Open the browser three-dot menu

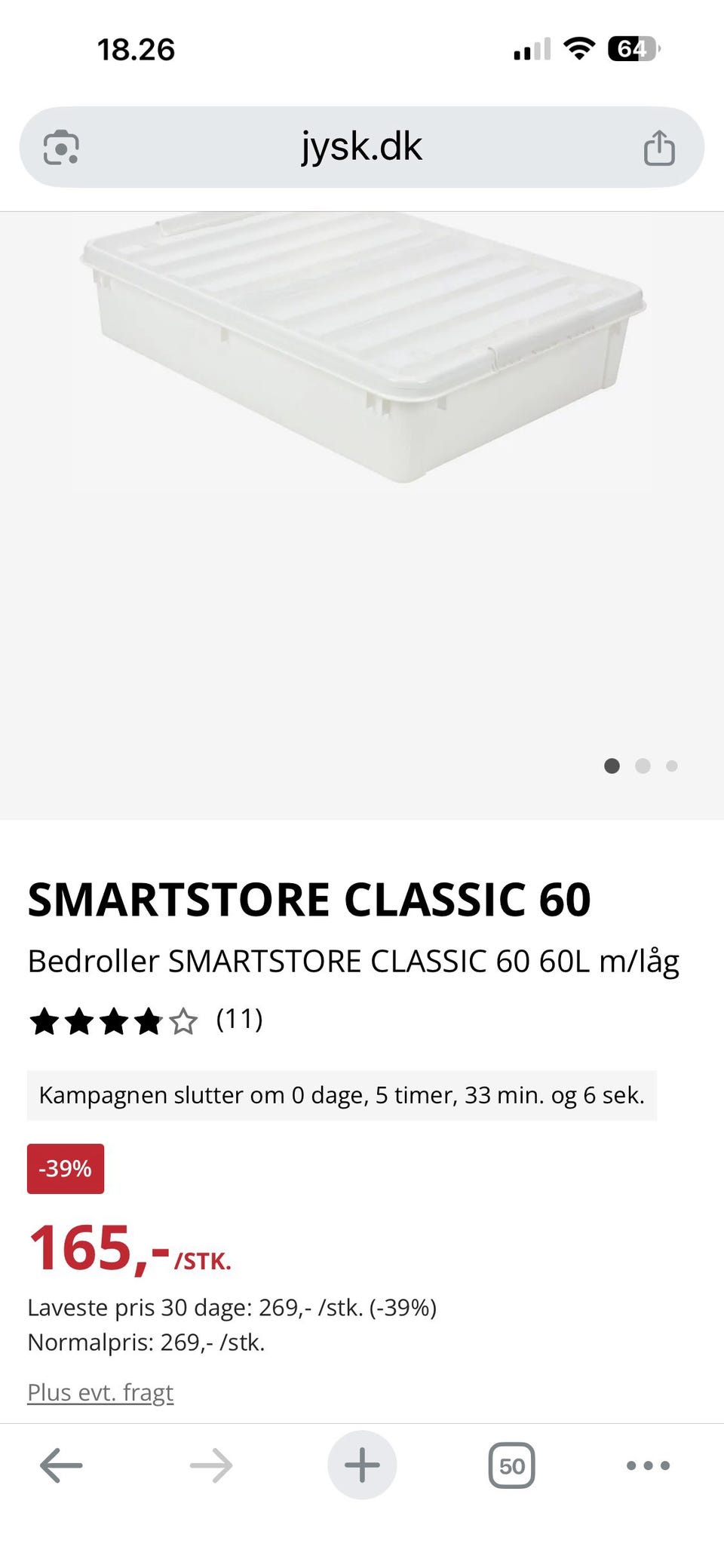click(x=649, y=1465)
